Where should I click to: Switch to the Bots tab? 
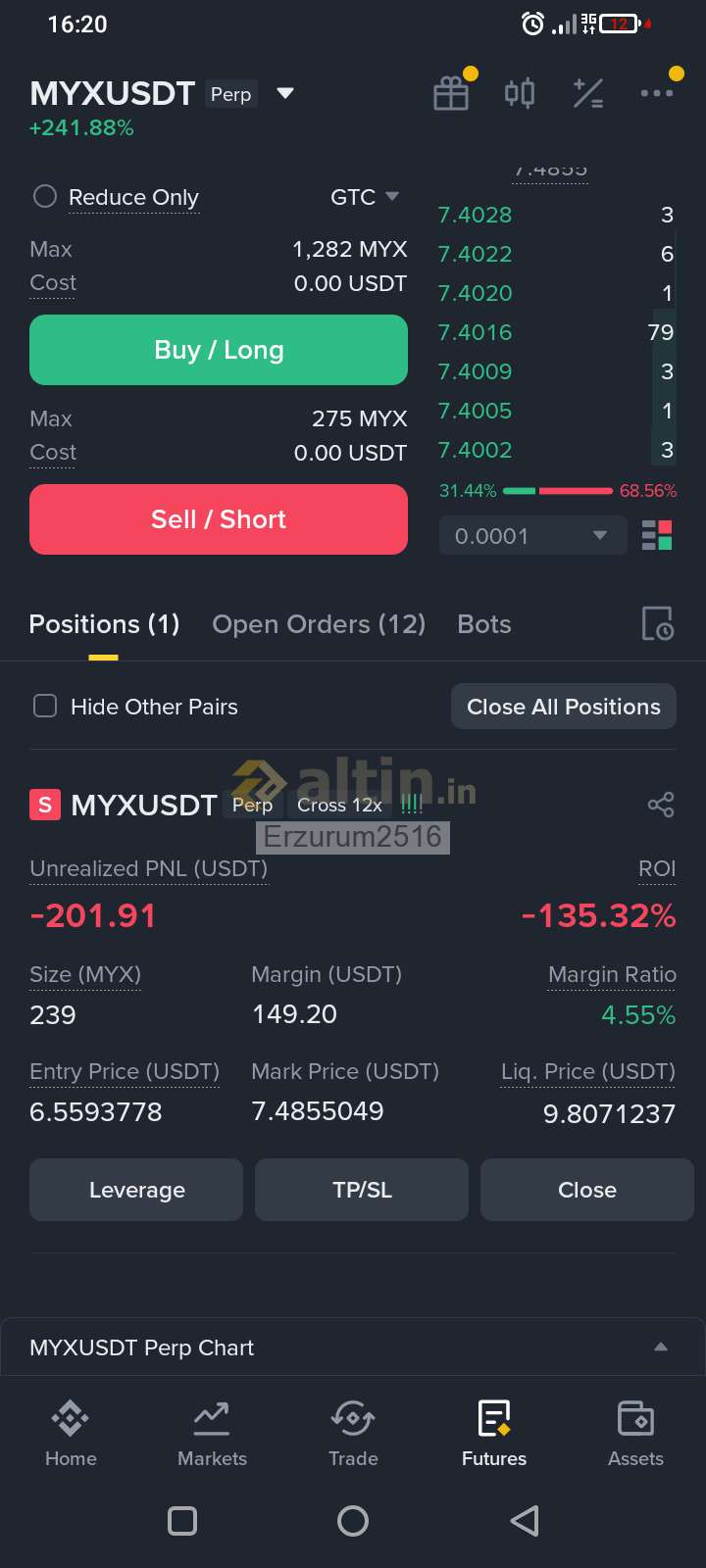[x=484, y=624]
